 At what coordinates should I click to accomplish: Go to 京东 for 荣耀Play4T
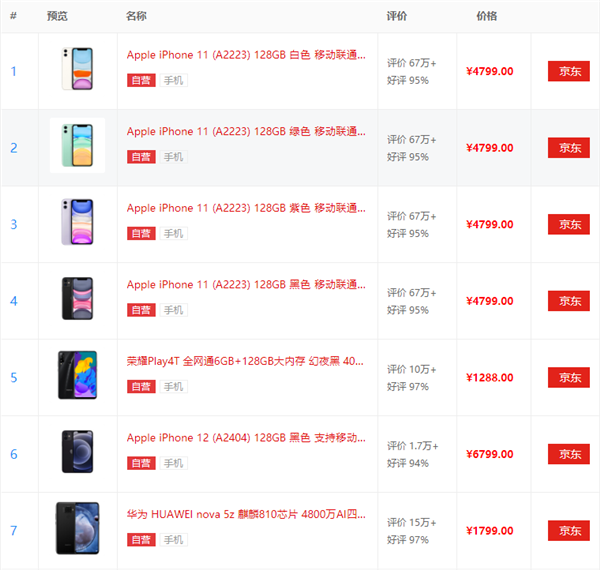point(568,377)
